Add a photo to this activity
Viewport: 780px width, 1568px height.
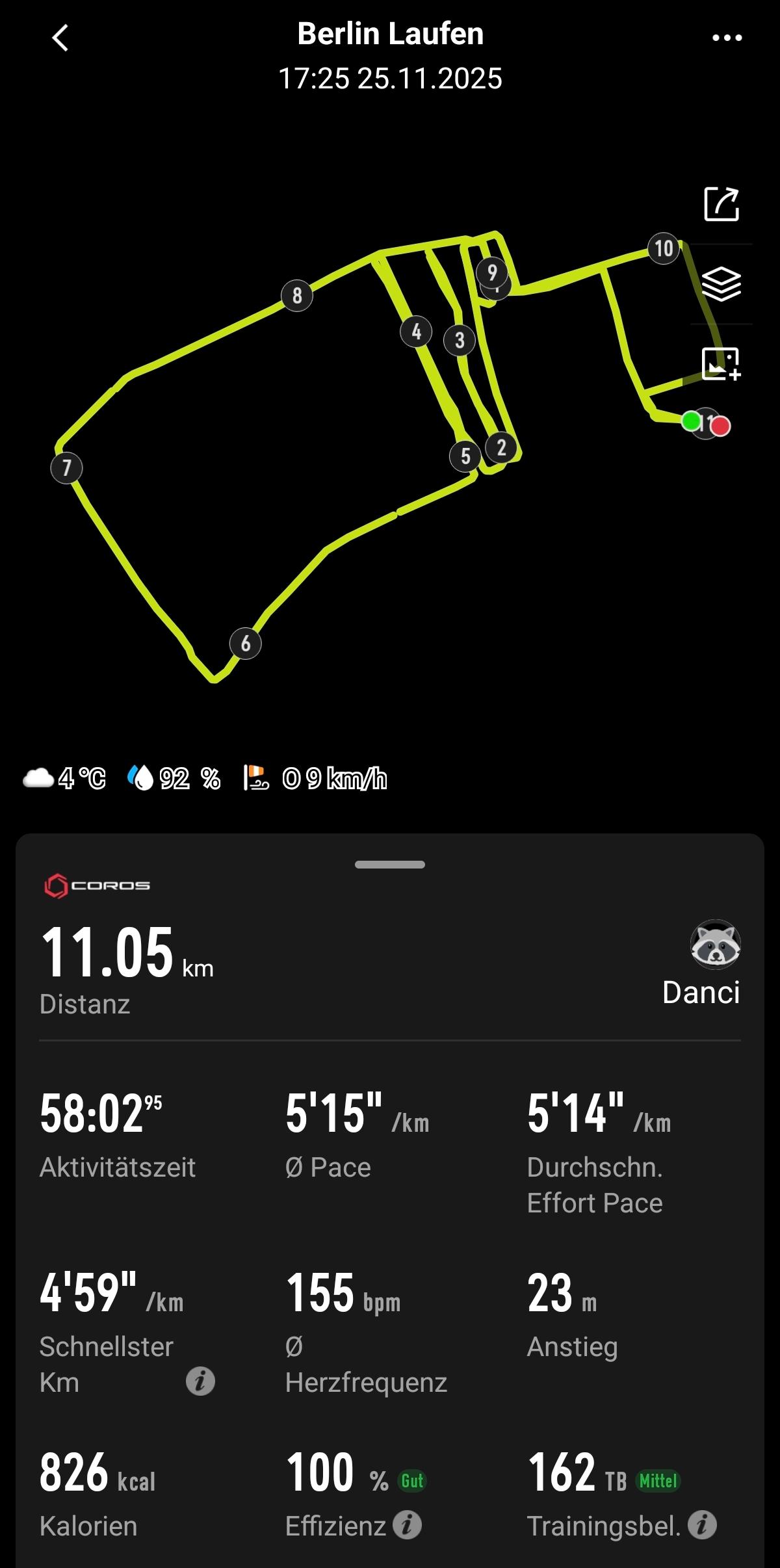[x=721, y=363]
